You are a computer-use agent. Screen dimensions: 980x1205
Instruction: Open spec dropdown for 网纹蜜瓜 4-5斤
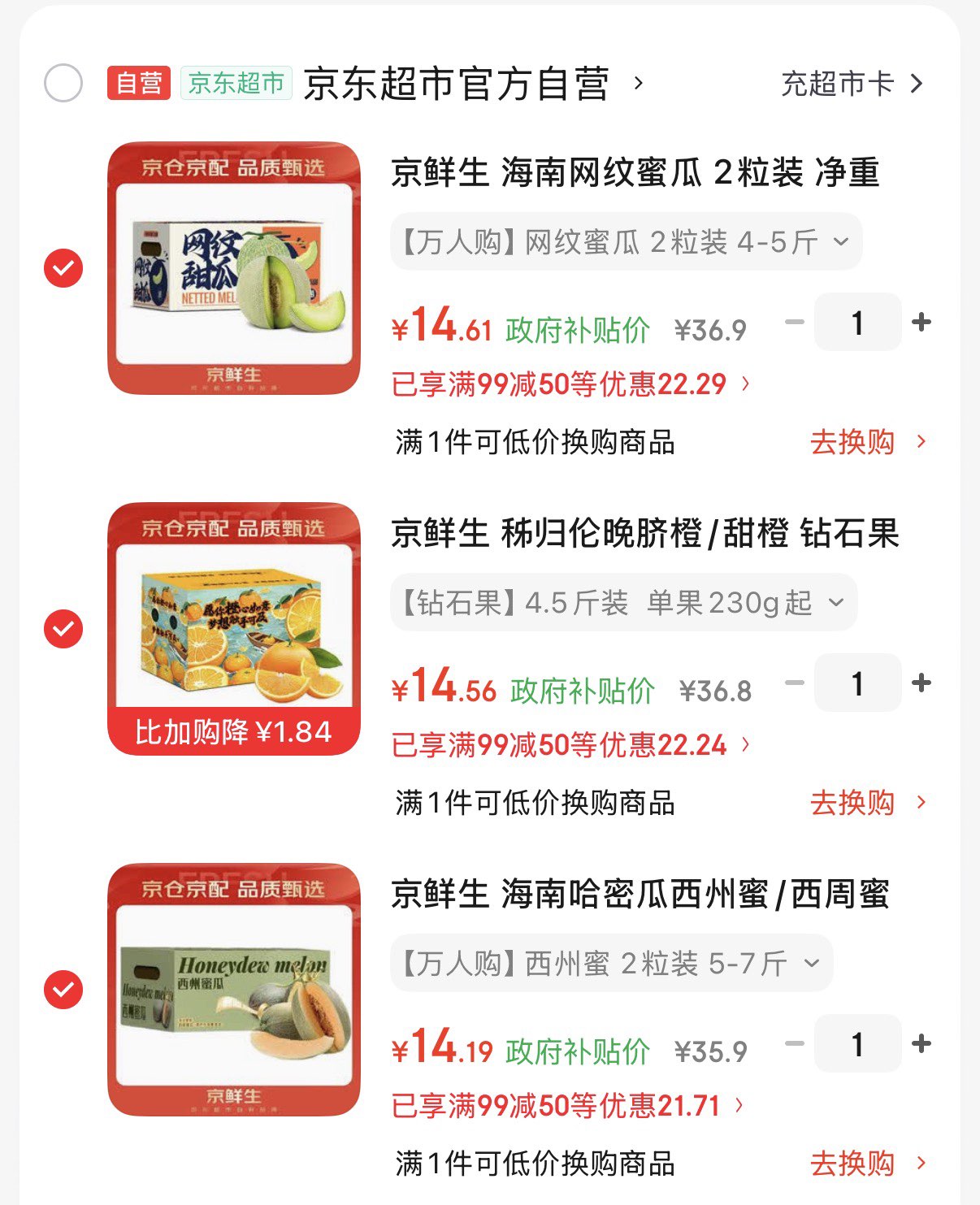click(x=839, y=241)
